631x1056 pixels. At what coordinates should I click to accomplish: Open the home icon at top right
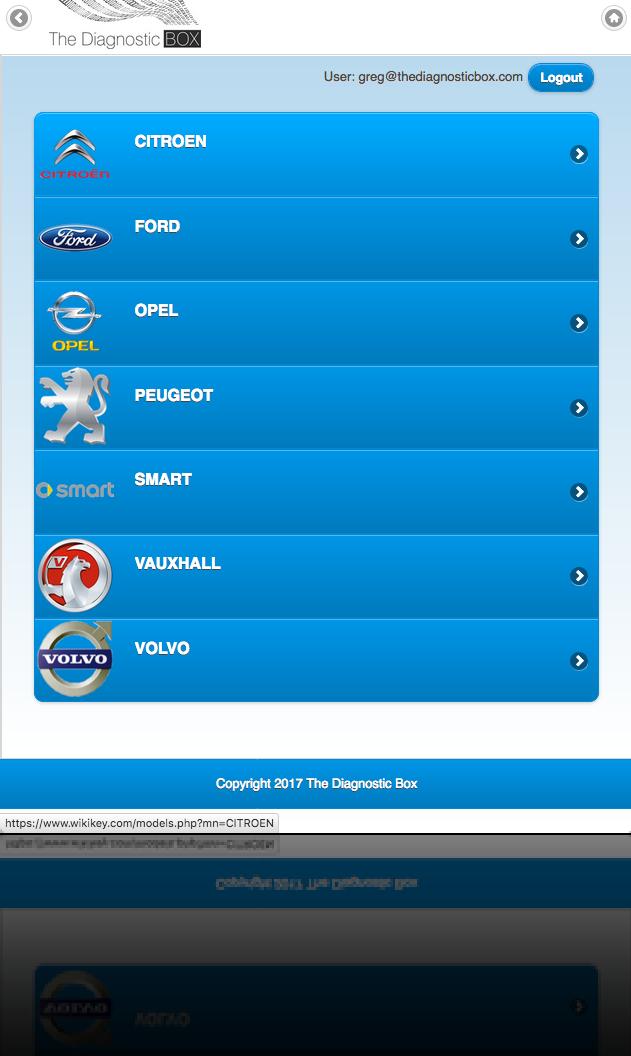coord(613,18)
